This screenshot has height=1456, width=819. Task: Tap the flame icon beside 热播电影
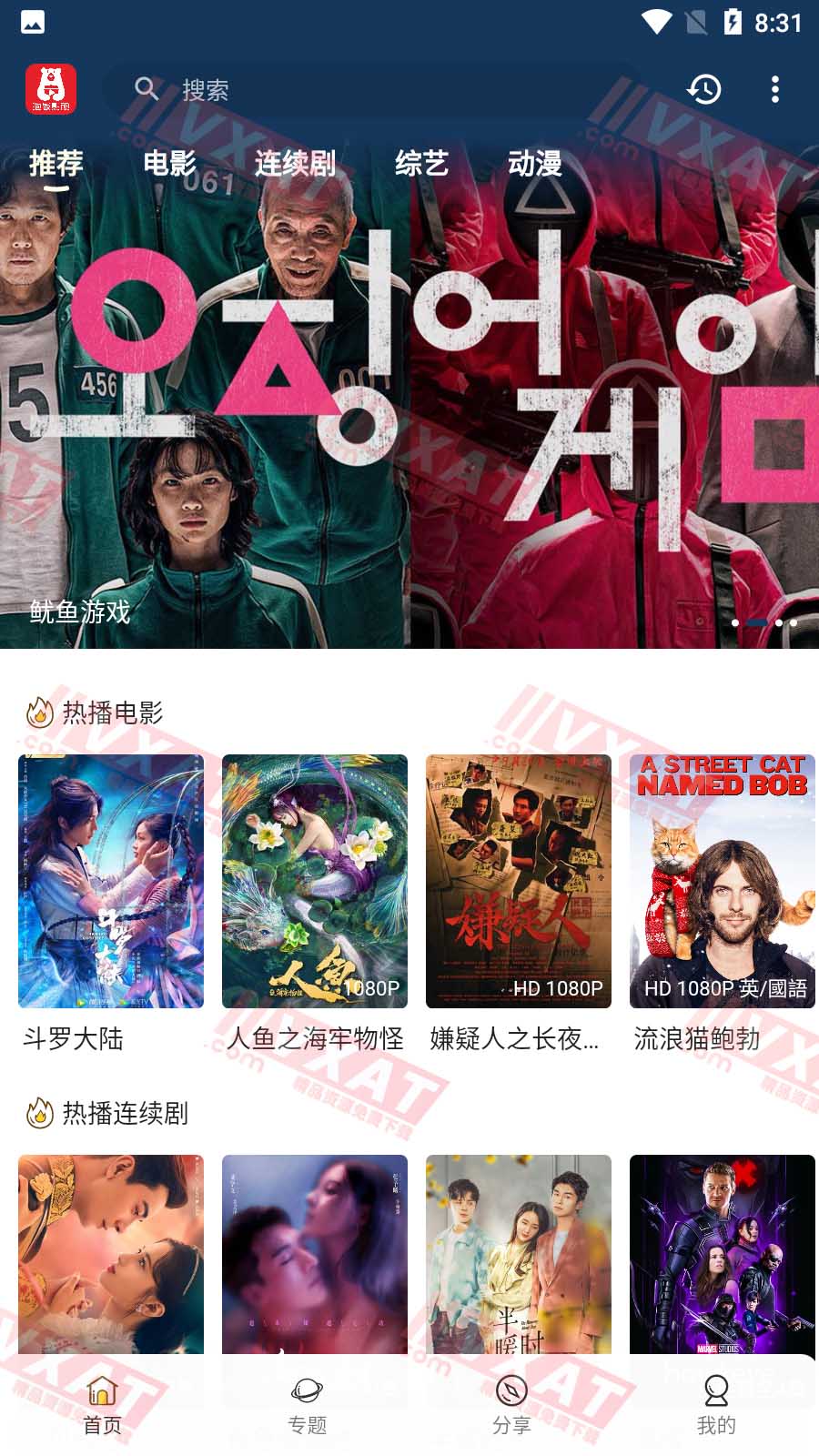38,714
